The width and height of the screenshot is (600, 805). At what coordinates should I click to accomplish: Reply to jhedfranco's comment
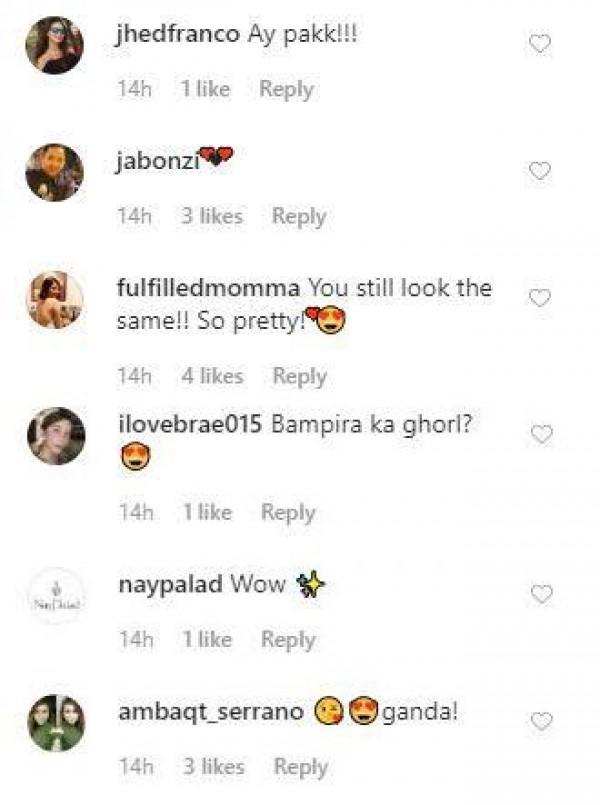coord(286,89)
